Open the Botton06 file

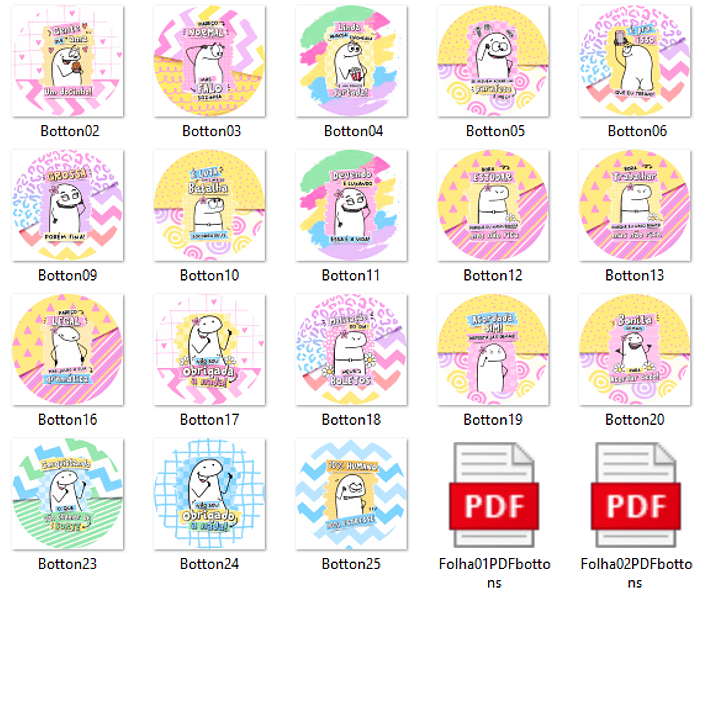tap(636, 62)
